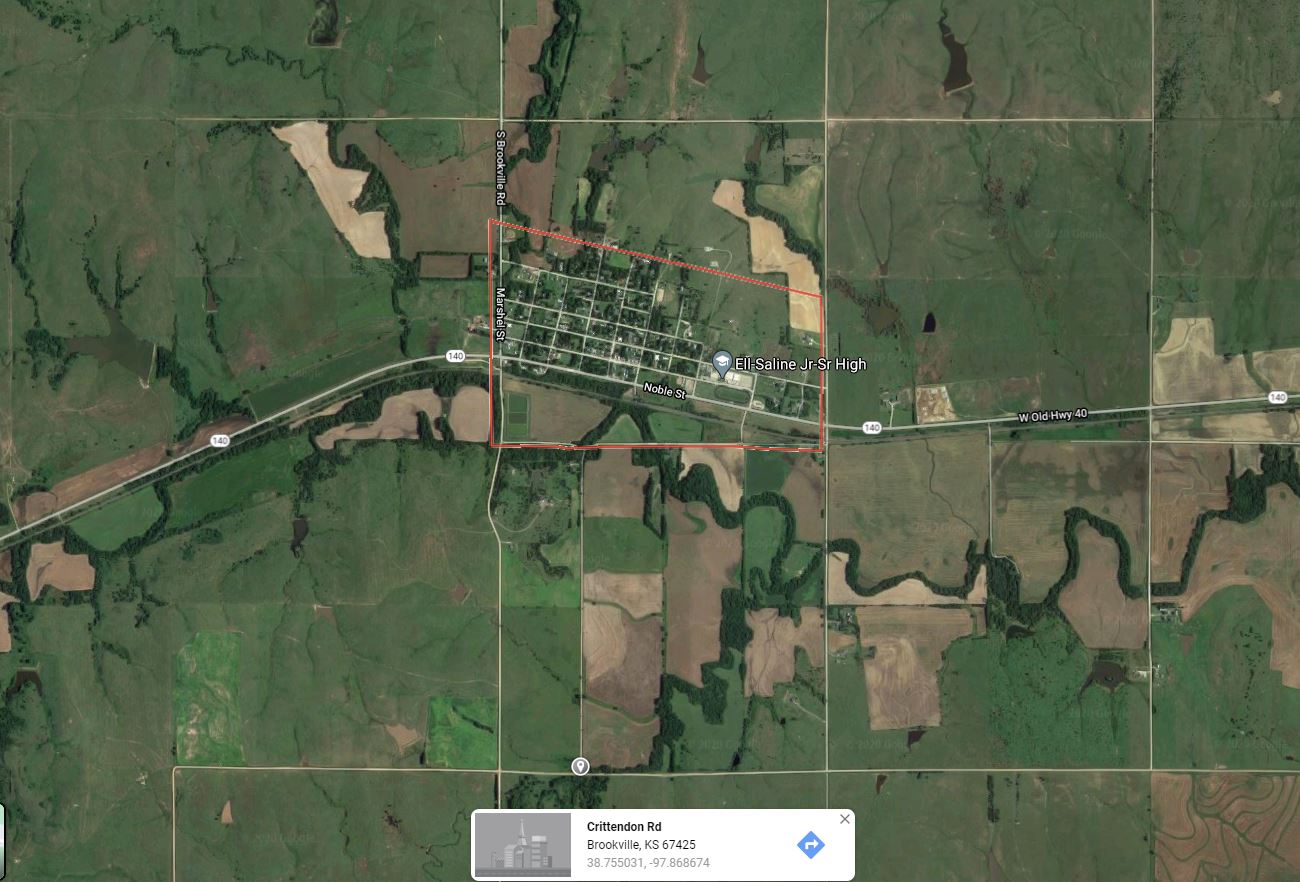Get directions to Crittendon Rd
The width and height of the screenshot is (1300, 882).
[x=810, y=845]
